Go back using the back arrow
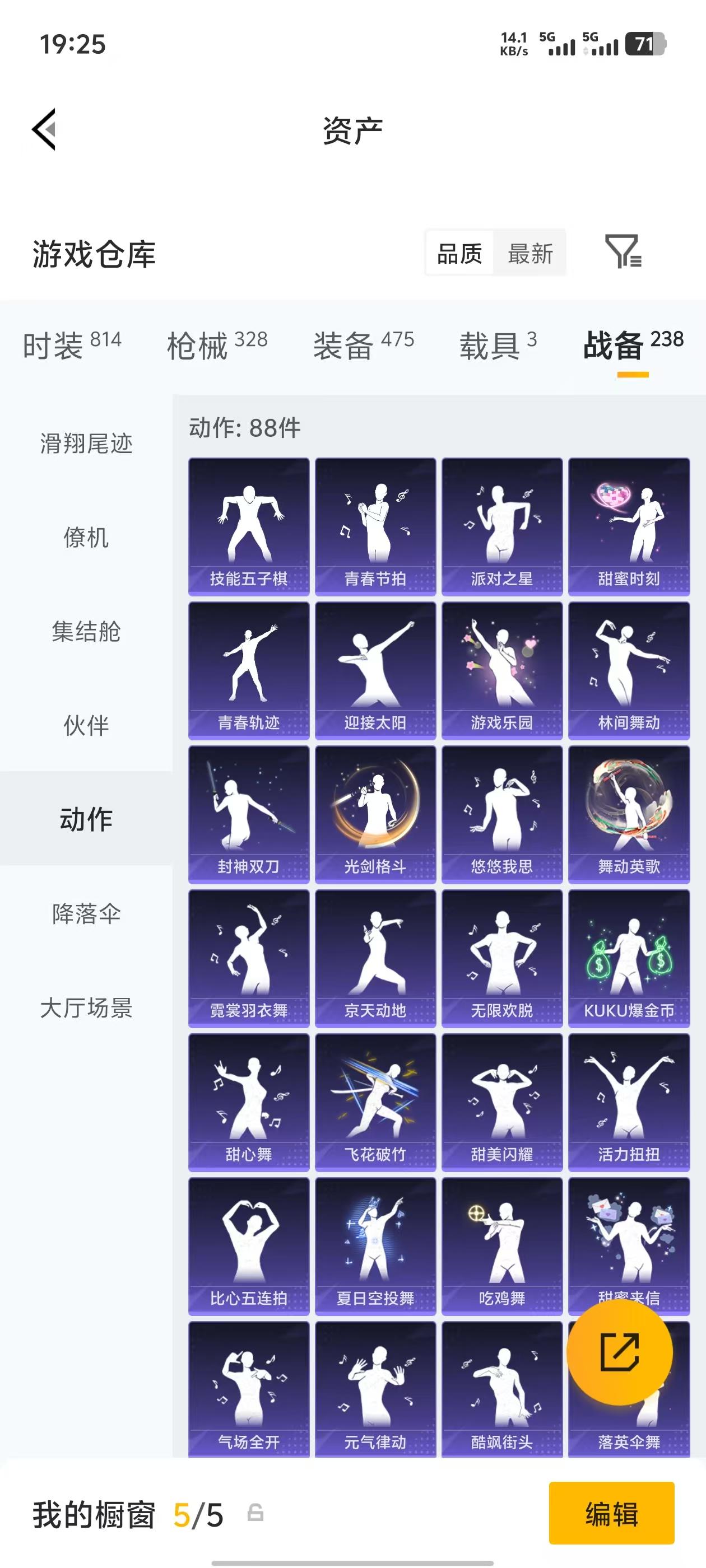The height and width of the screenshot is (1568, 706). (44, 130)
